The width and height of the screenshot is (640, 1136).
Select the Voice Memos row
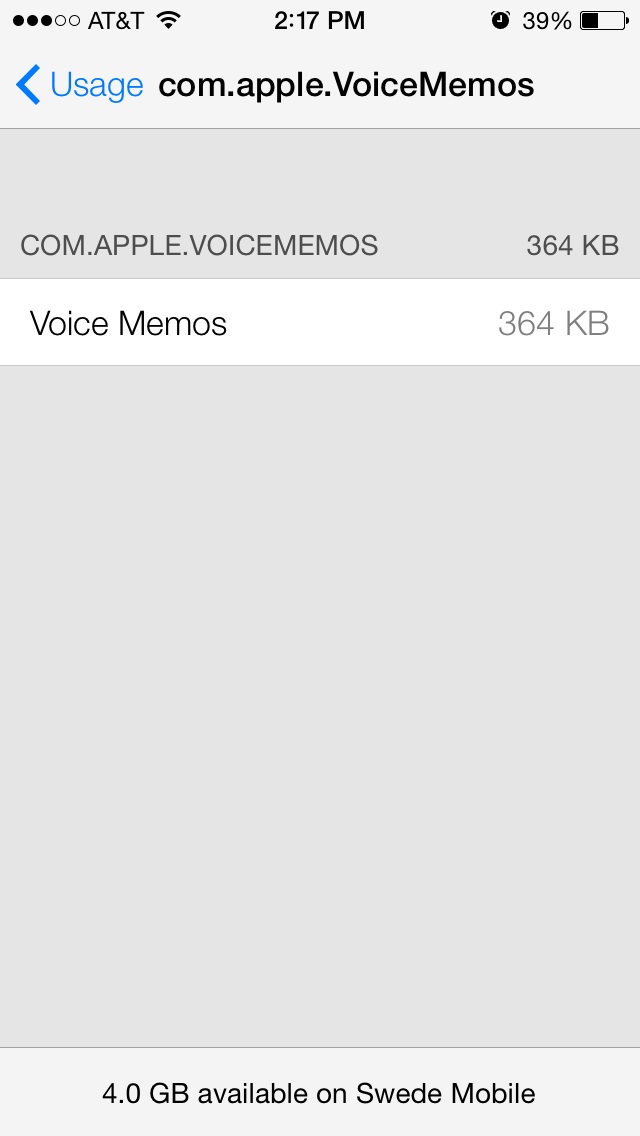pos(320,322)
